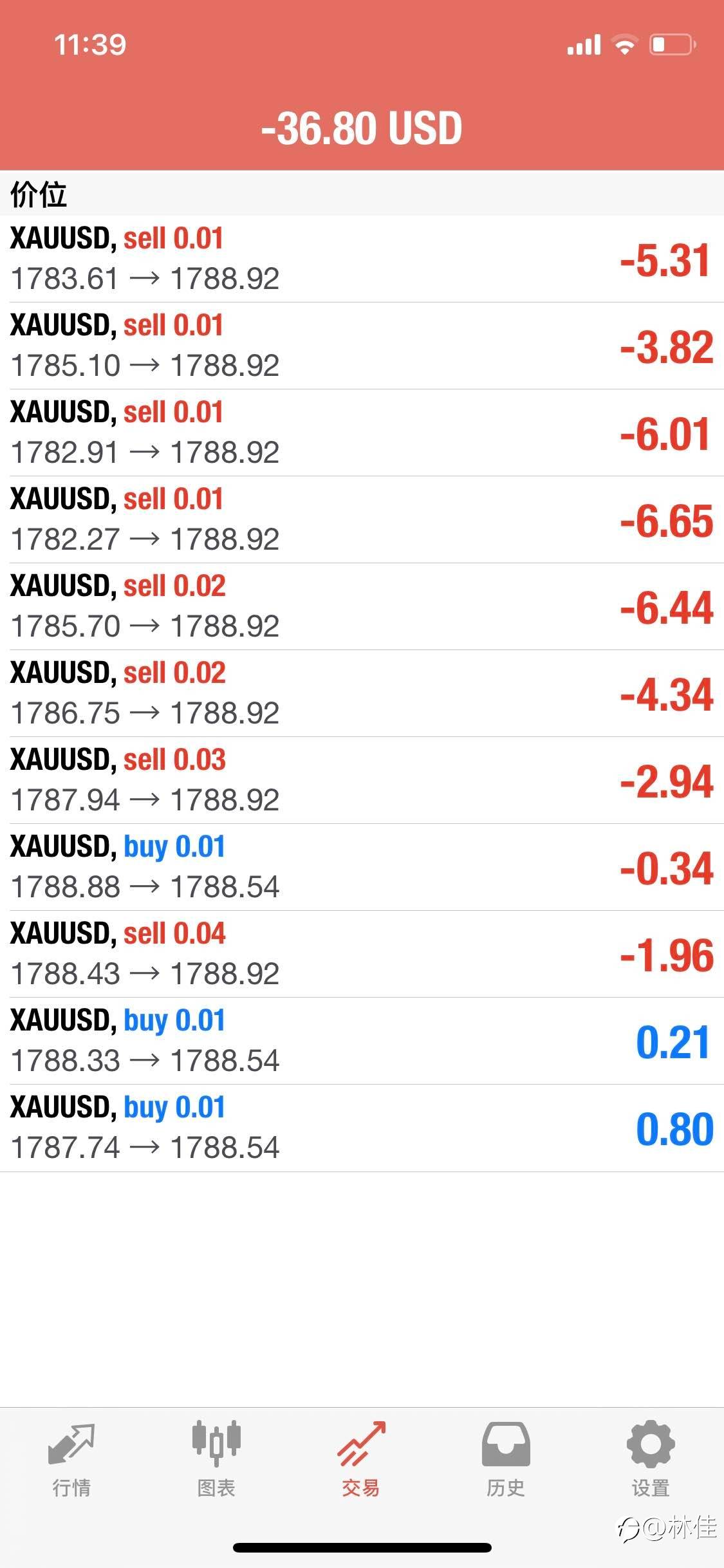Tap the sell 0.02 position at 1786.75
Viewport: 724px width, 1568px height.
pos(362,693)
